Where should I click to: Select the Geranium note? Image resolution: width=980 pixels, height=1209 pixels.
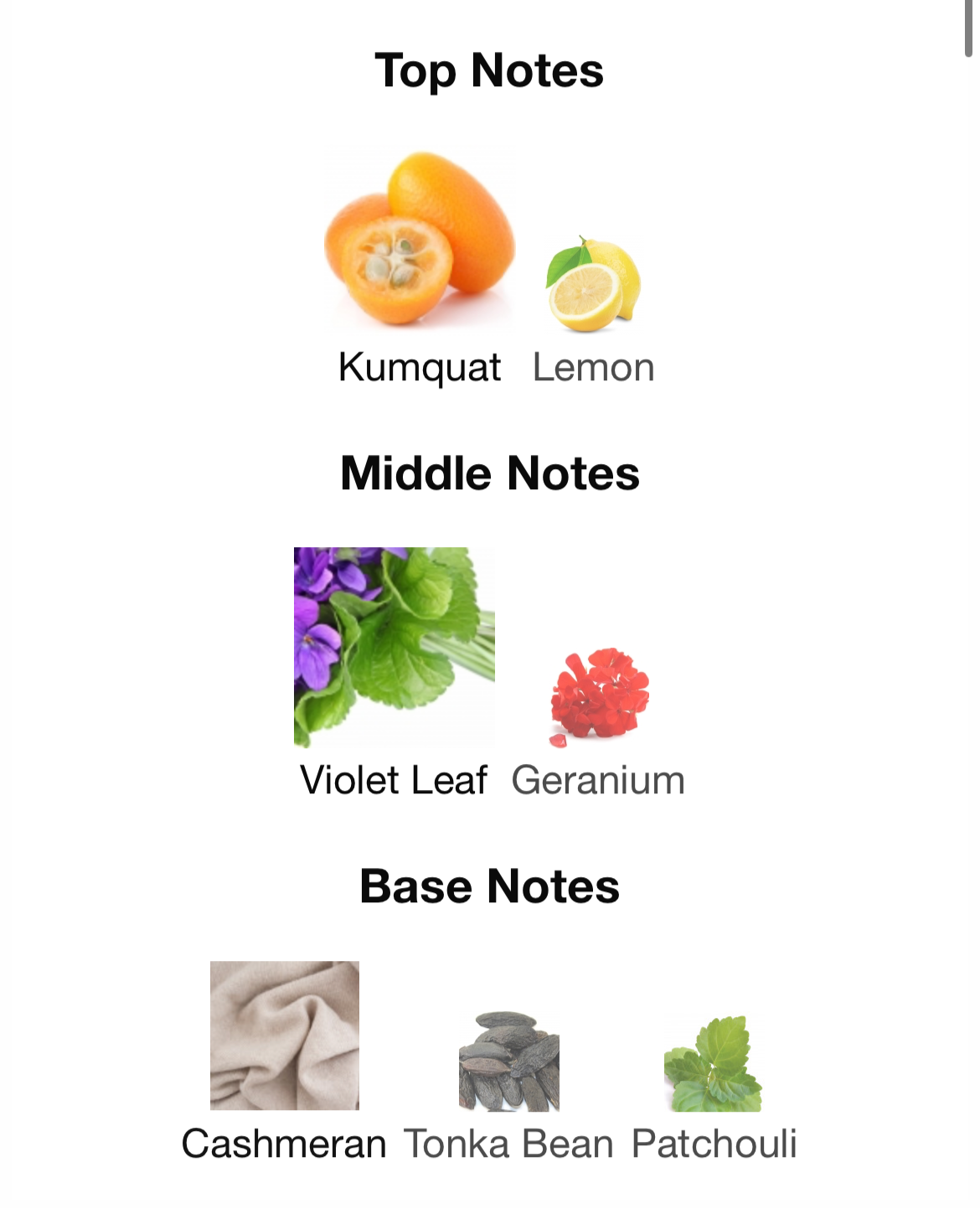click(599, 697)
